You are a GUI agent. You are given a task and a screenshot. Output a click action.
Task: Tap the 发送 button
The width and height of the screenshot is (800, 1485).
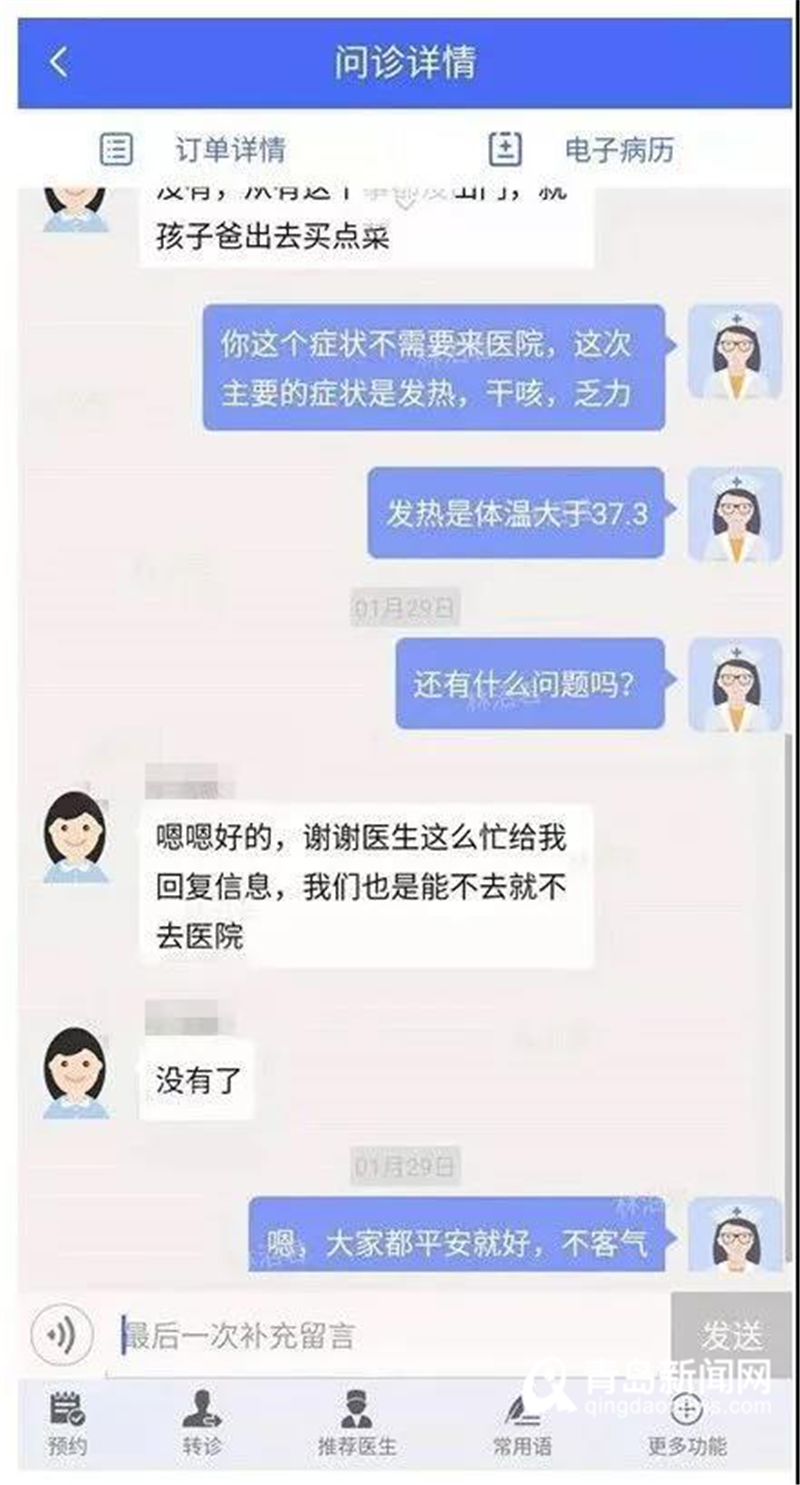(731, 1334)
